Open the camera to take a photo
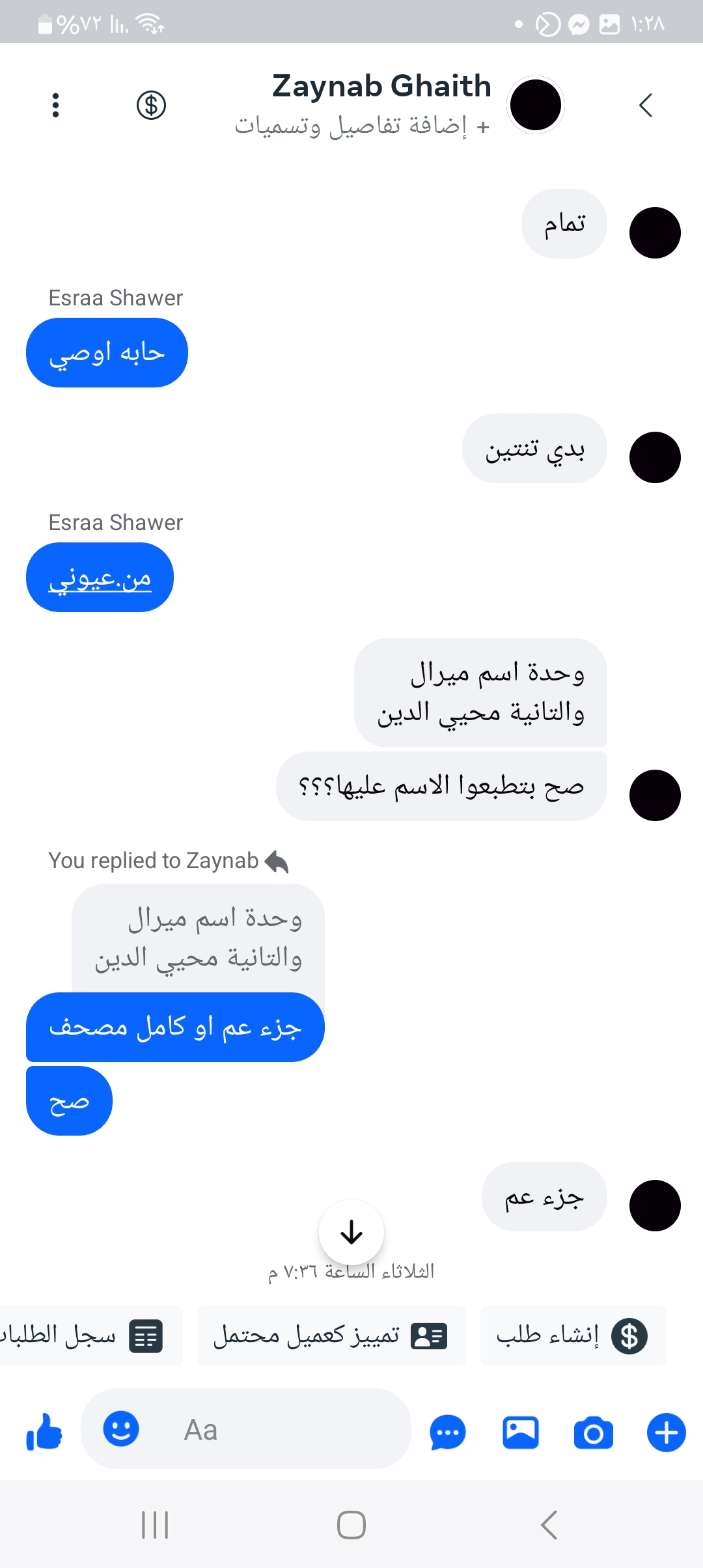The width and height of the screenshot is (703, 1568). (x=593, y=1433)
